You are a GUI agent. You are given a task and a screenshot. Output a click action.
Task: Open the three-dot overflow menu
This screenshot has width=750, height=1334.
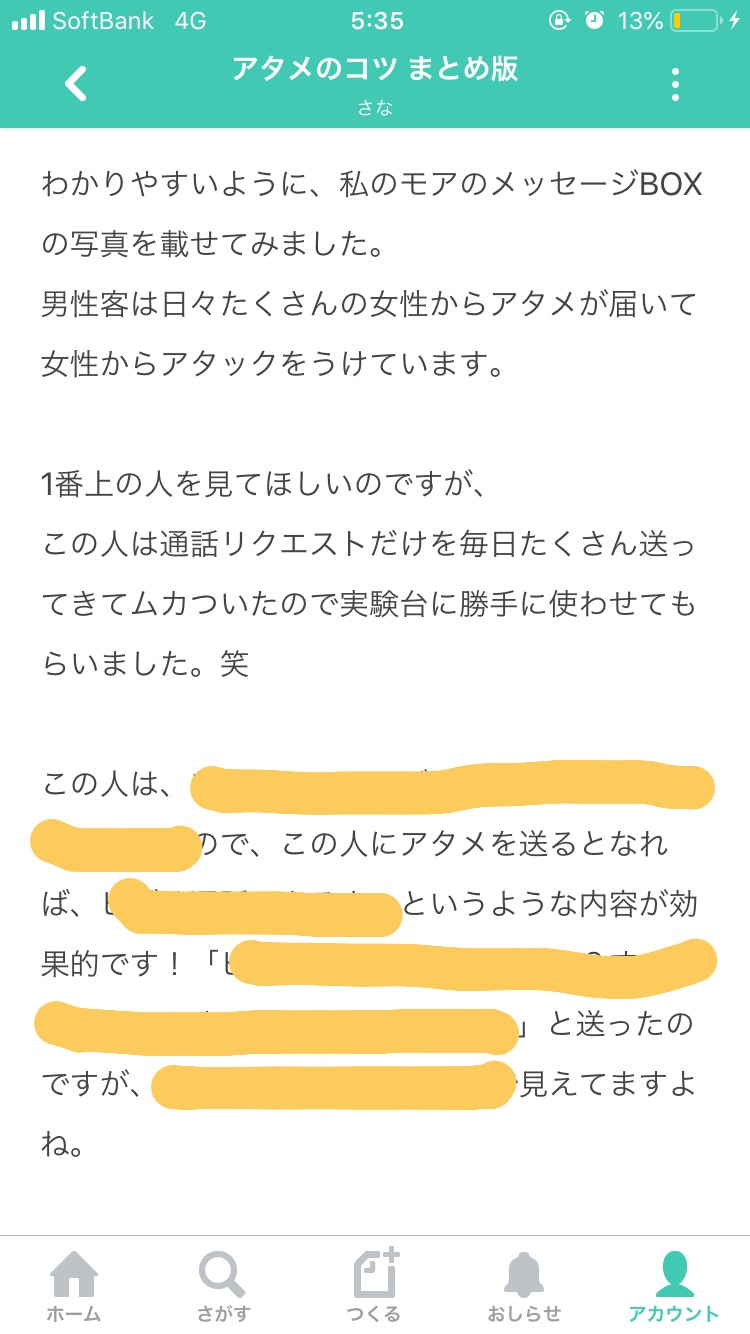[x=676, y=84]
